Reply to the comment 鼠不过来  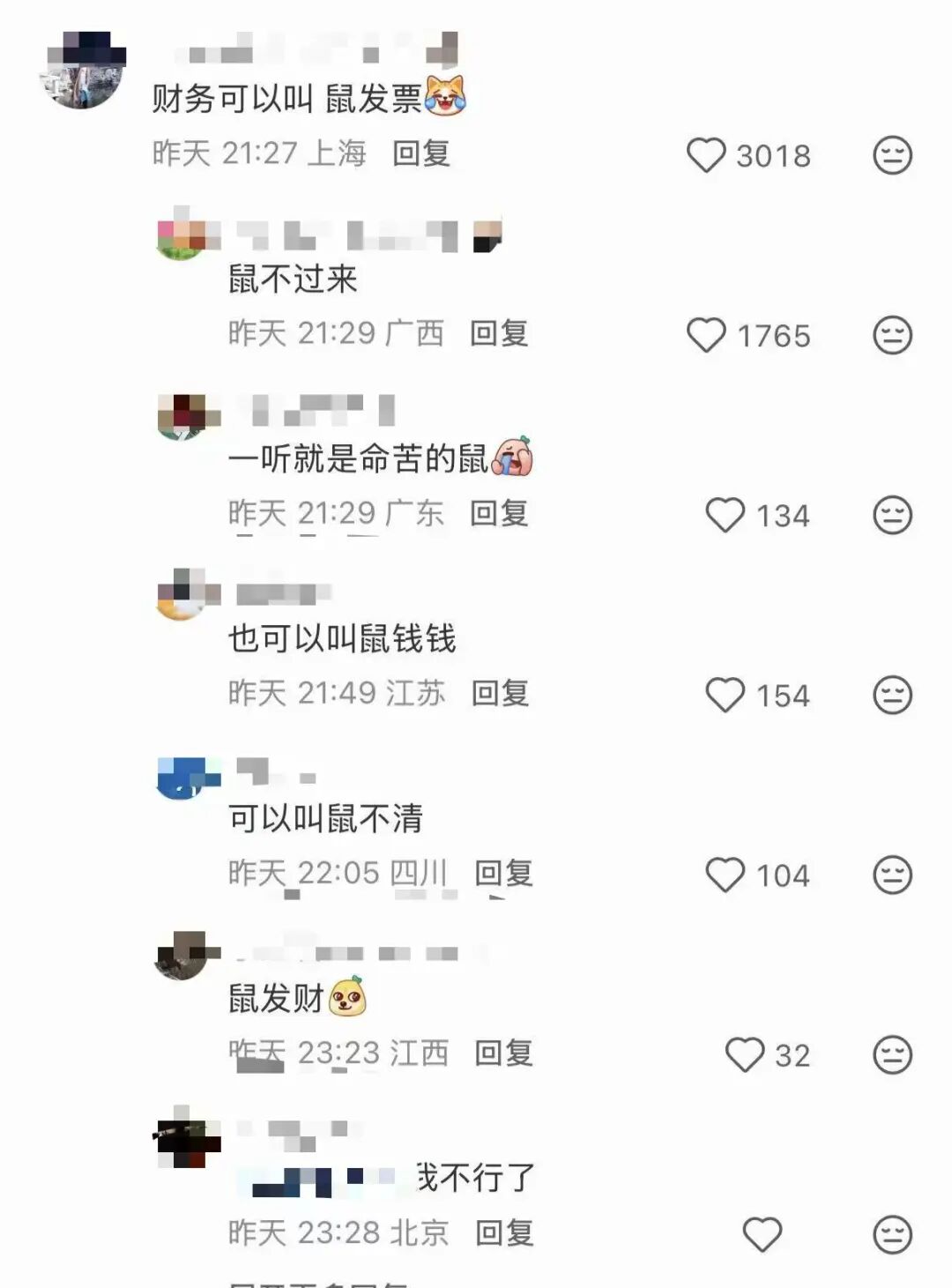pyautogui.click(x=499, y=333)
